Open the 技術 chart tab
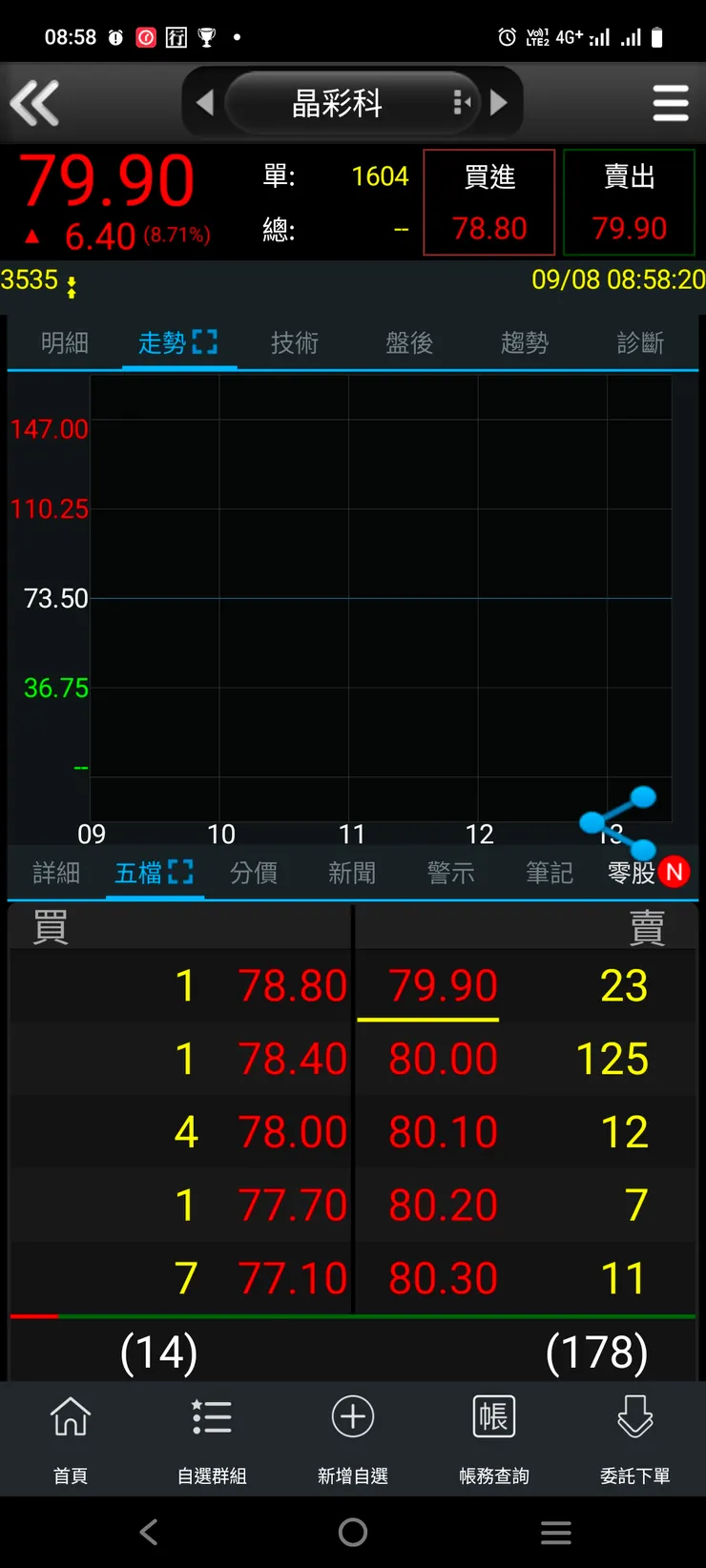 (294, 342)
